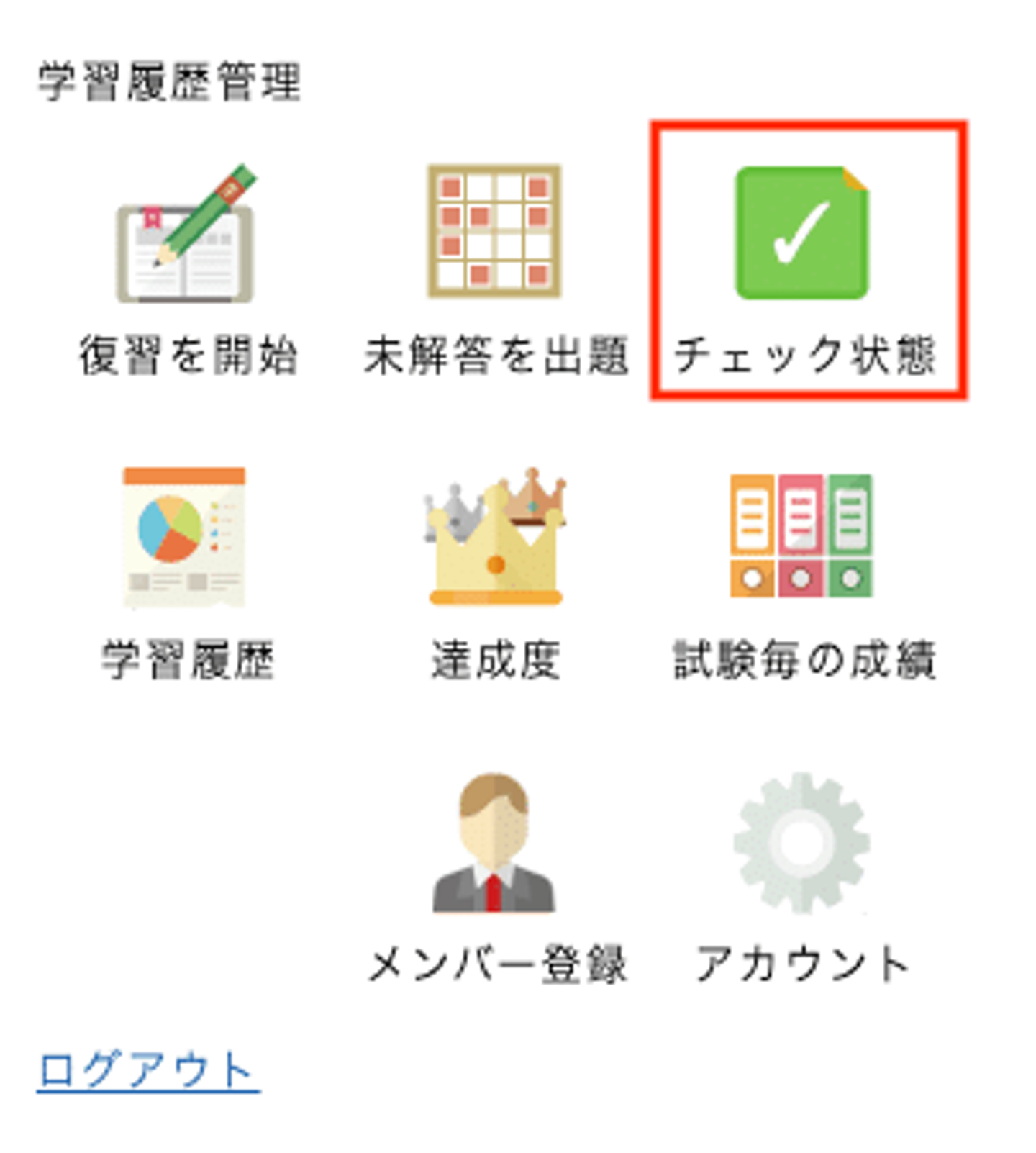Open チェック状態 green checkmark item
1036x1153 pixels.
[x=802, y=234]
